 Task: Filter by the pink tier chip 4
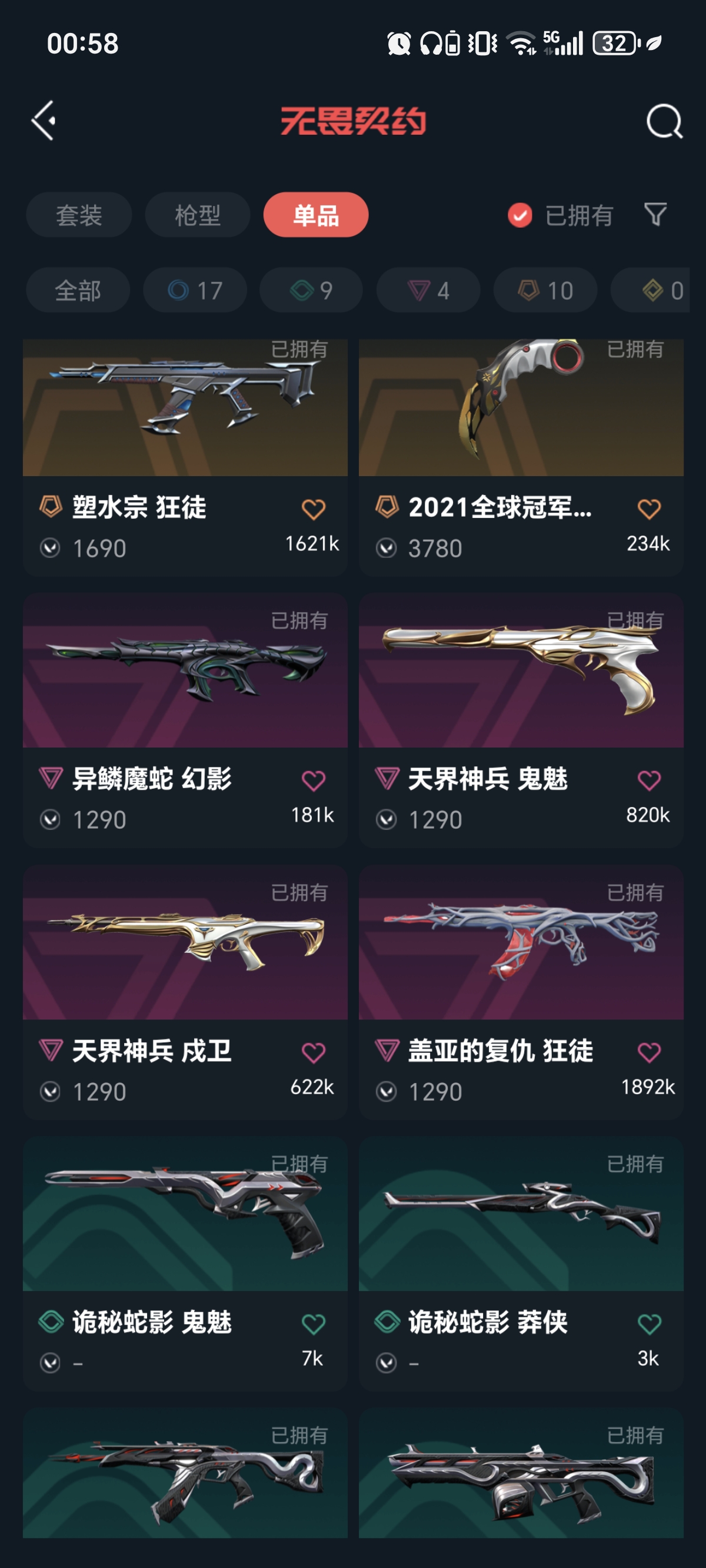428,290
